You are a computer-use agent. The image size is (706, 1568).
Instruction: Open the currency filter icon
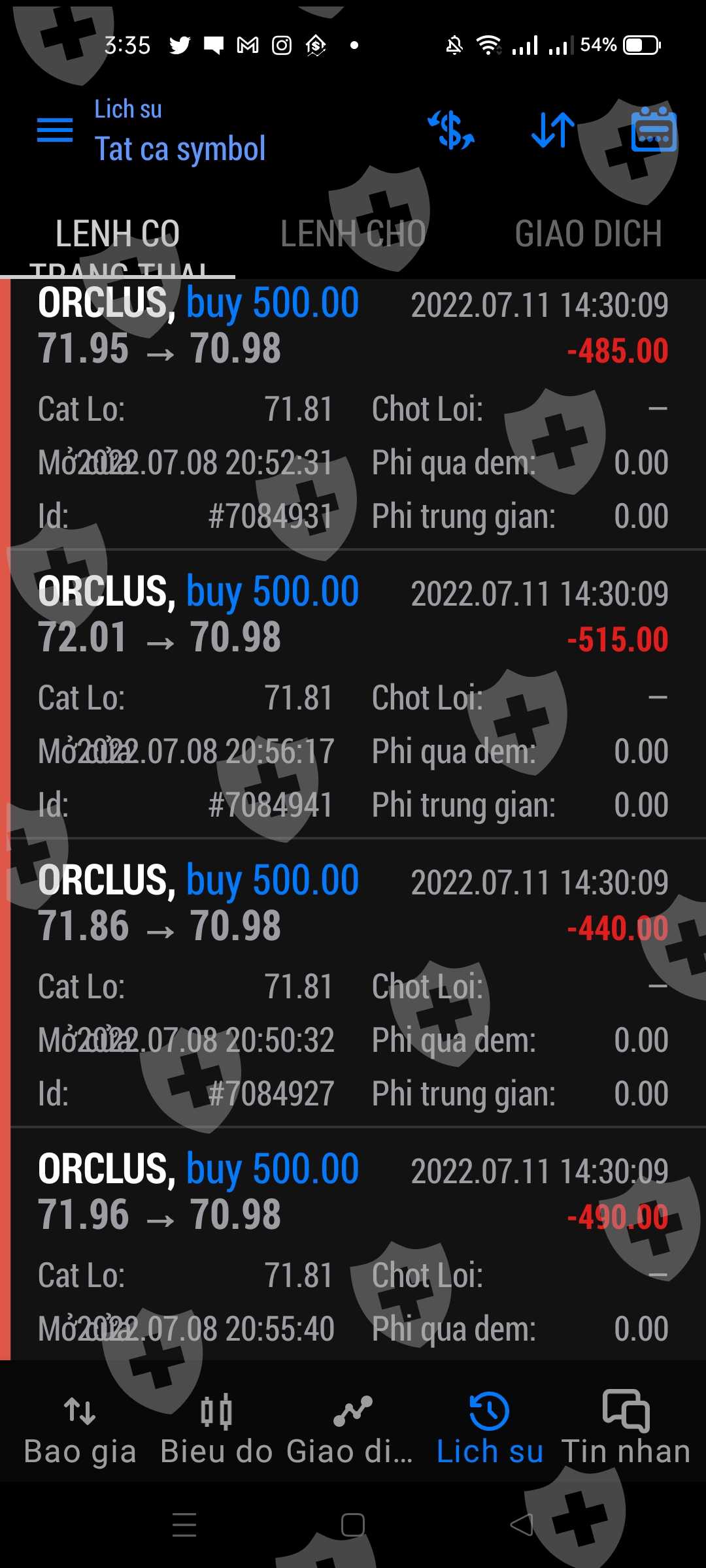pyautogui.click(x=451, y=130)
